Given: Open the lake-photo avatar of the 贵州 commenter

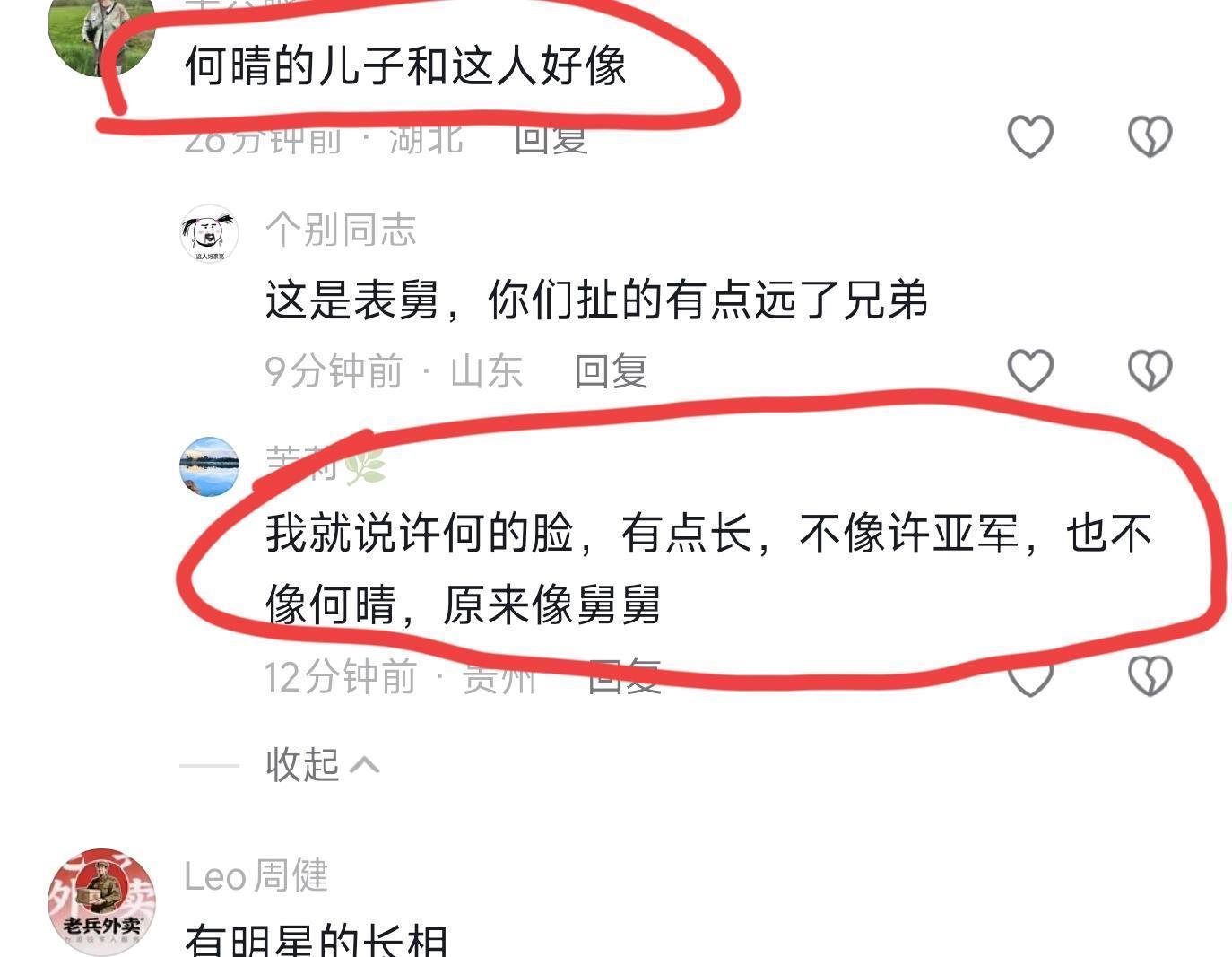Looking at the screenshot, I should pyautogui.click(x=209, y=466).
